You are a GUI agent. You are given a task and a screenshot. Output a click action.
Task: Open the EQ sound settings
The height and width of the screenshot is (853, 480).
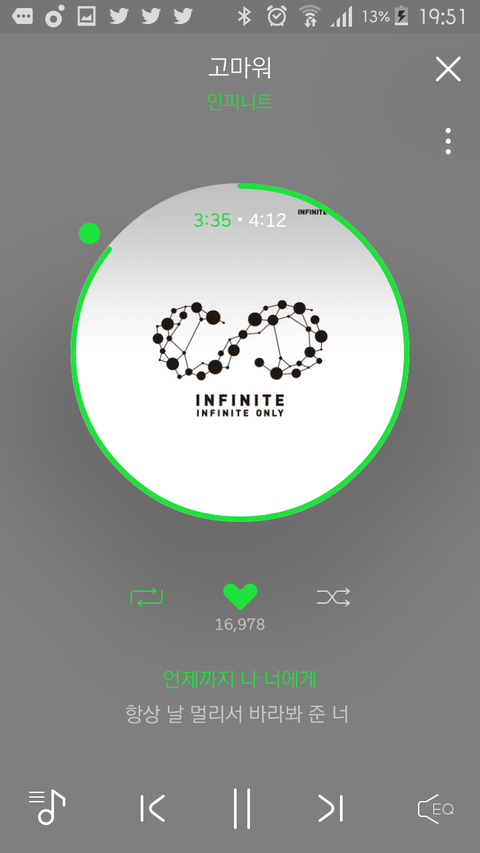[435, 809]
